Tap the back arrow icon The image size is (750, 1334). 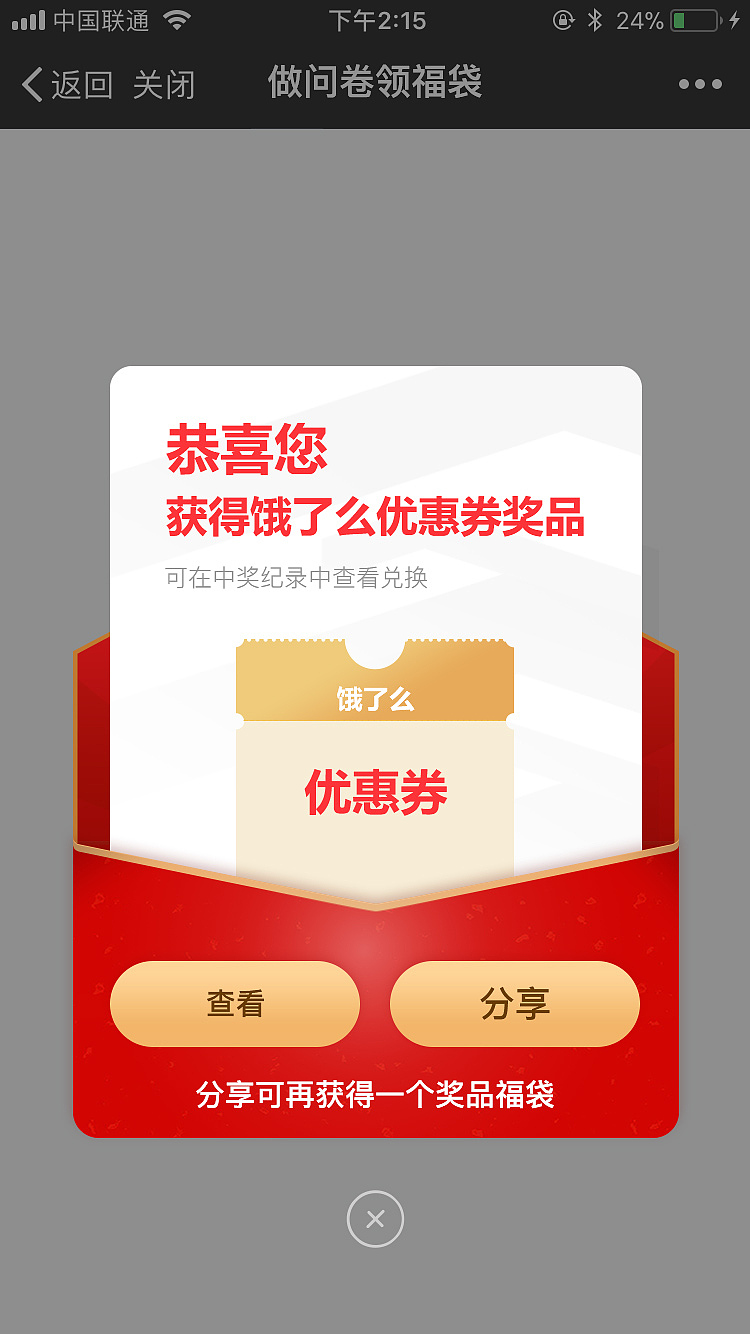tap(29, 84)
